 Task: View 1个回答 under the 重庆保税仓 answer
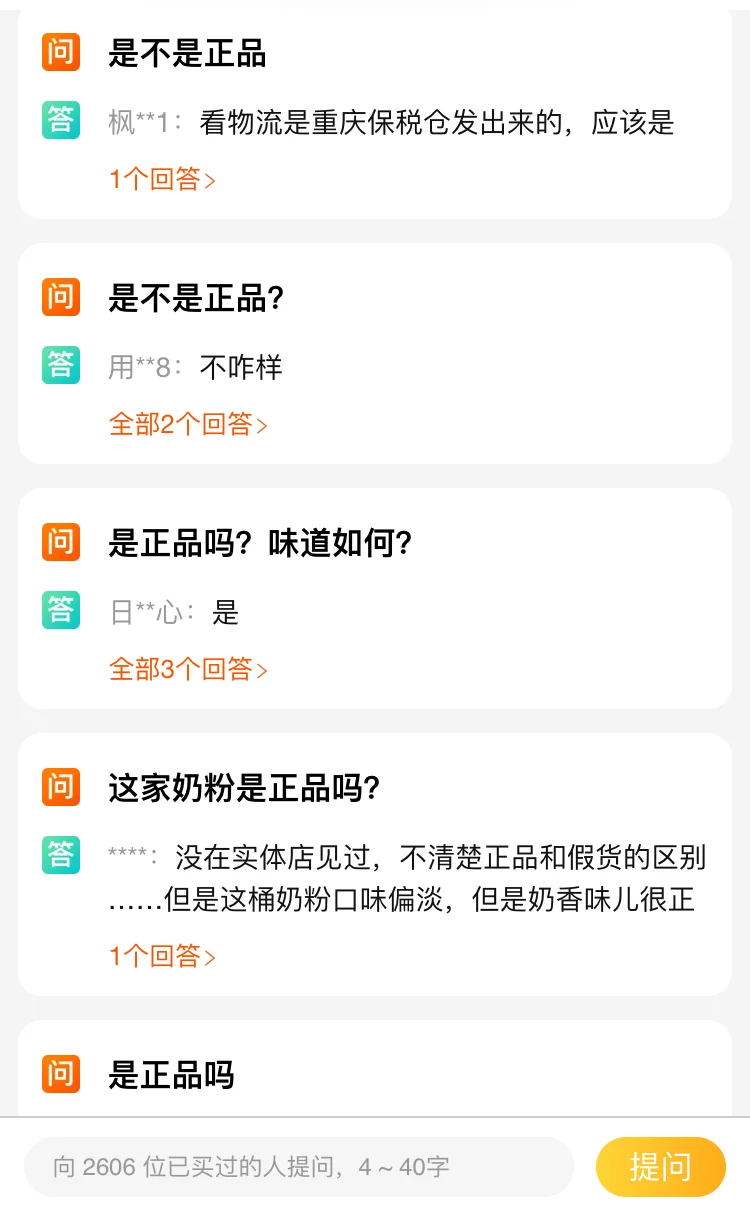(x=162, y=180)
